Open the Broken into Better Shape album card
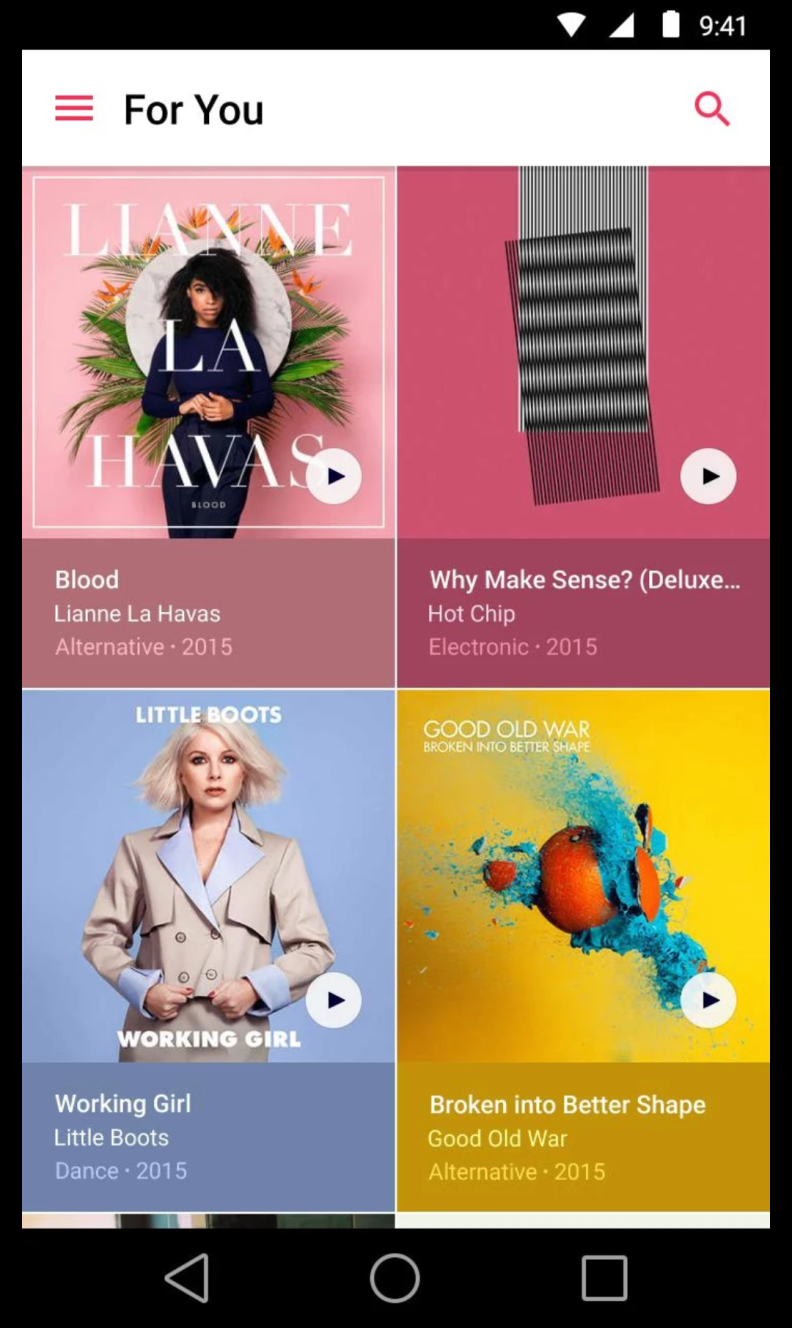Image resolution: width=792 pixels, height=1328 pixels. [x=583, y=1136]
